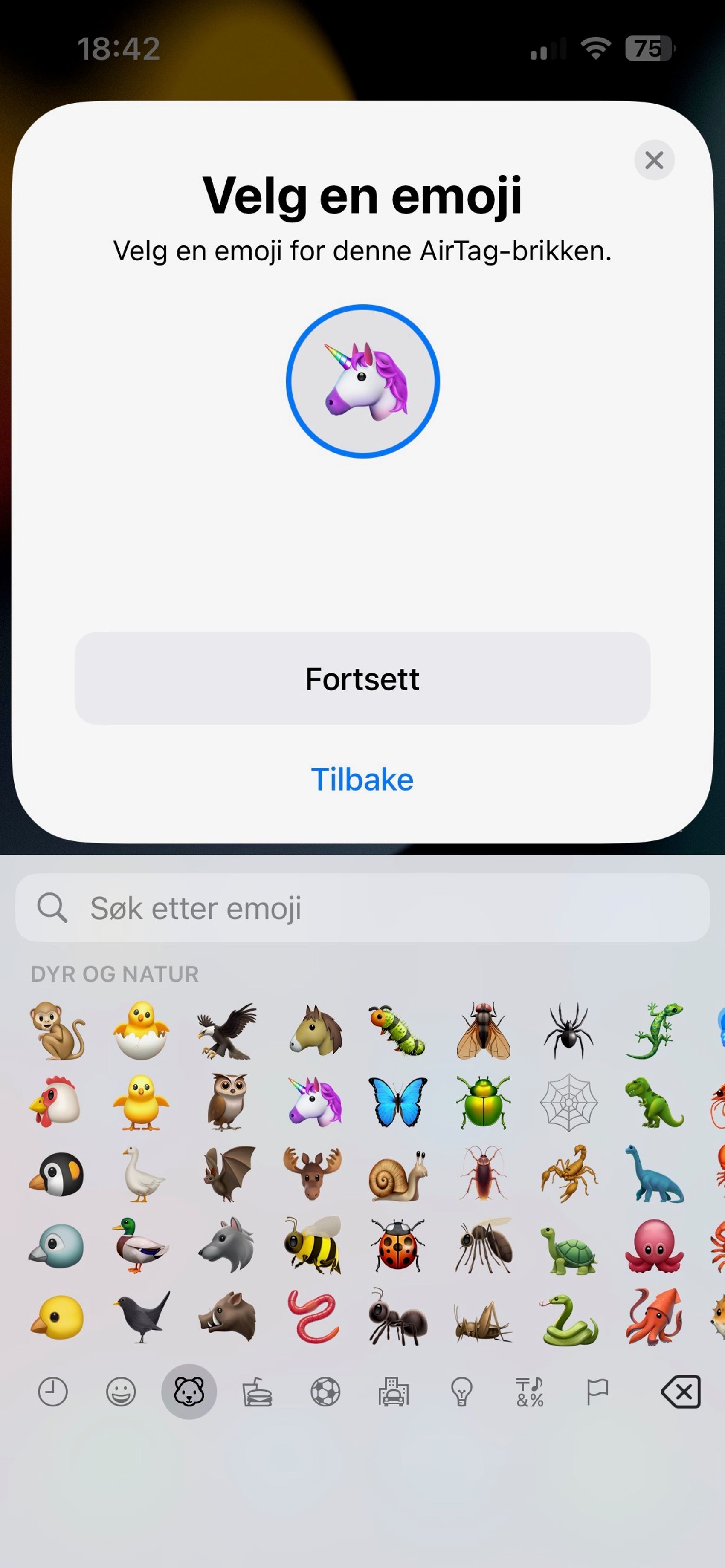Select the blue butterfly emoji

tap(398, 1102)
